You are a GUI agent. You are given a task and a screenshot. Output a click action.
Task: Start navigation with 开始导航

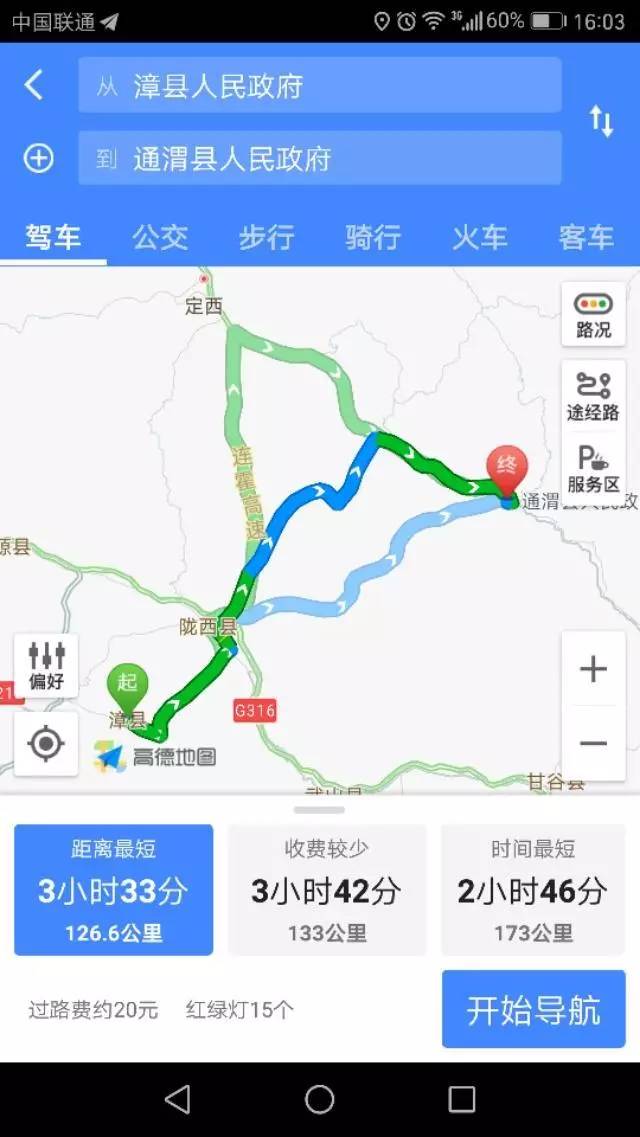pyautogui.click(x=533, y=1009)
